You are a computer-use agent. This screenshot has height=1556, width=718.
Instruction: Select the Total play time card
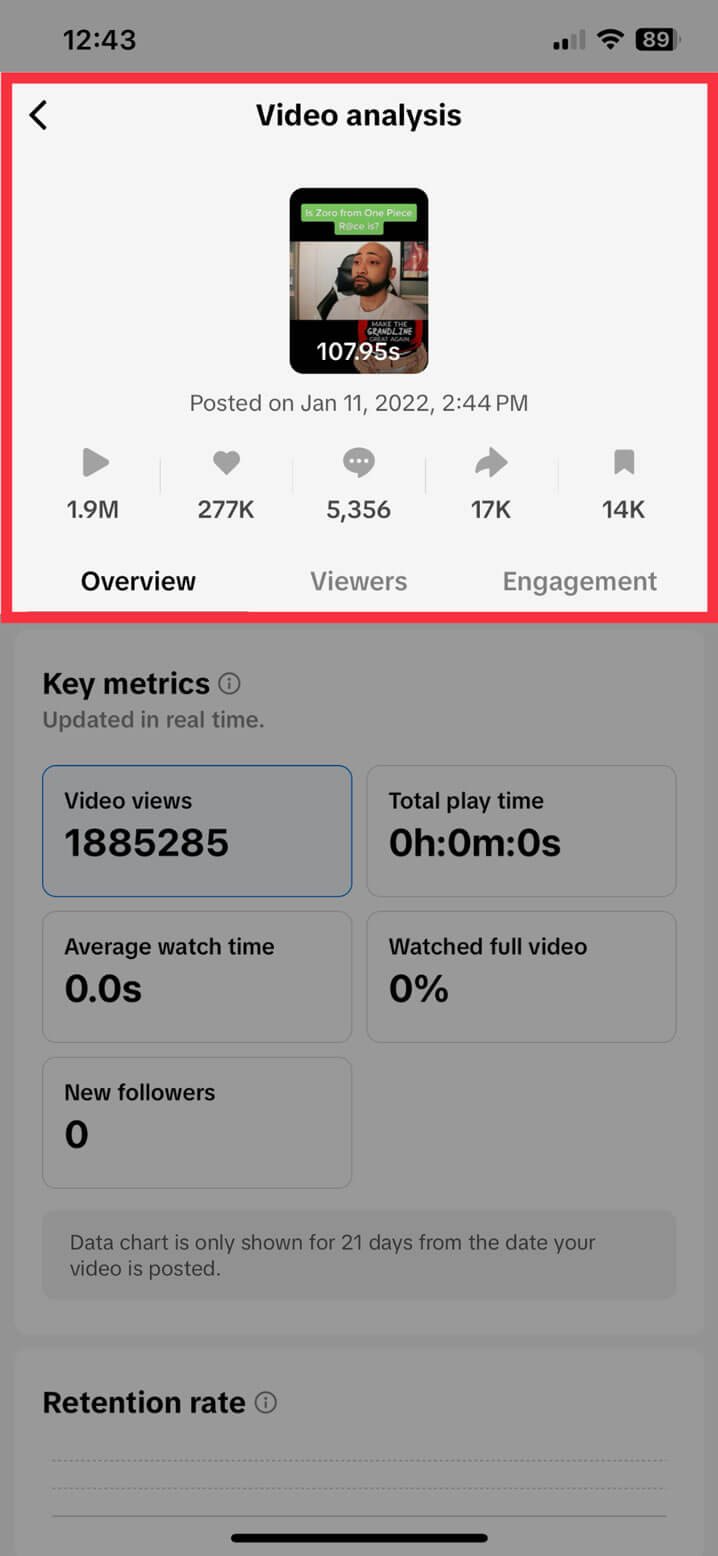point(521,830)
